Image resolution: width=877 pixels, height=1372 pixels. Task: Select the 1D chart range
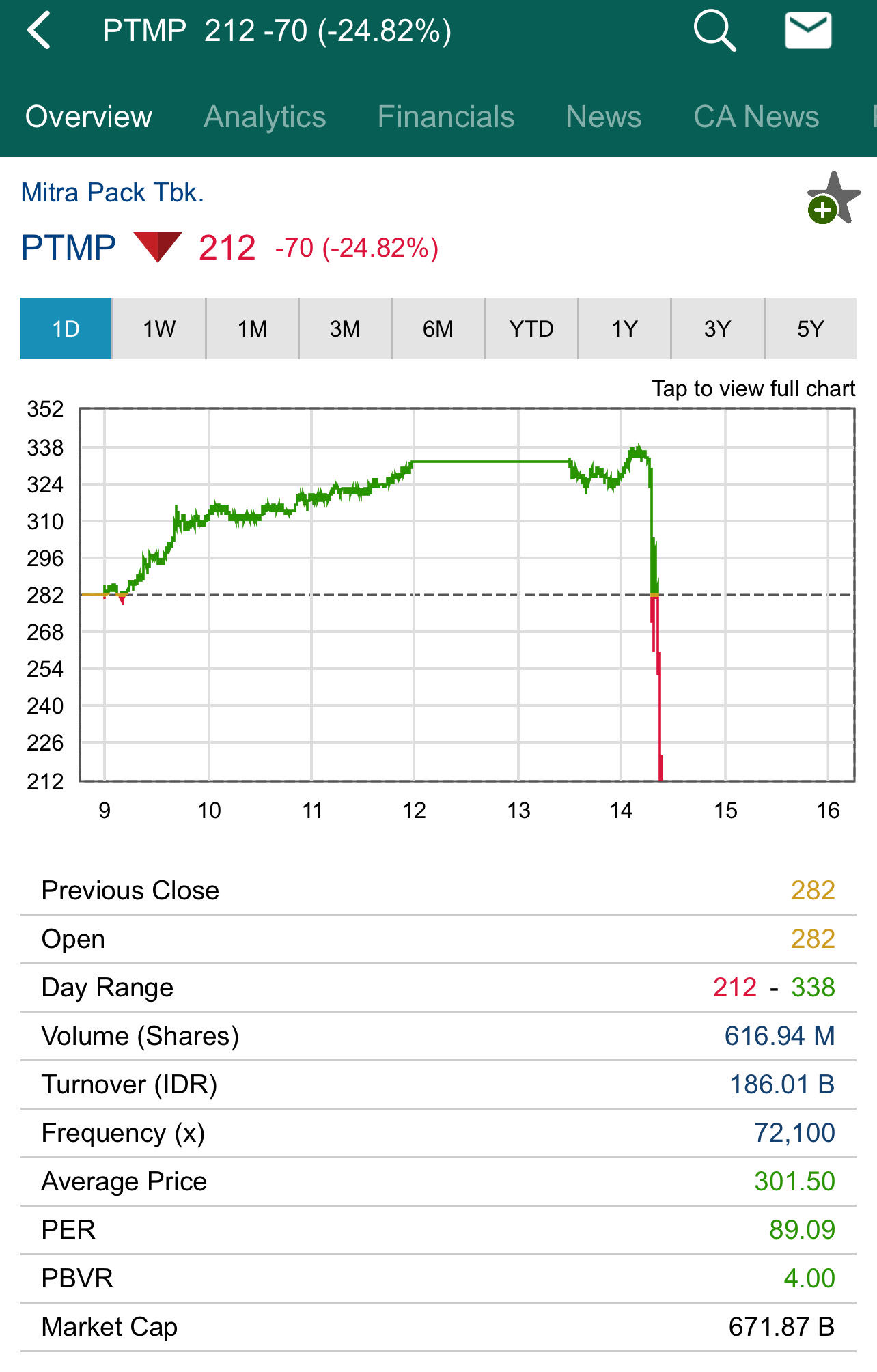tap(66, 329)
